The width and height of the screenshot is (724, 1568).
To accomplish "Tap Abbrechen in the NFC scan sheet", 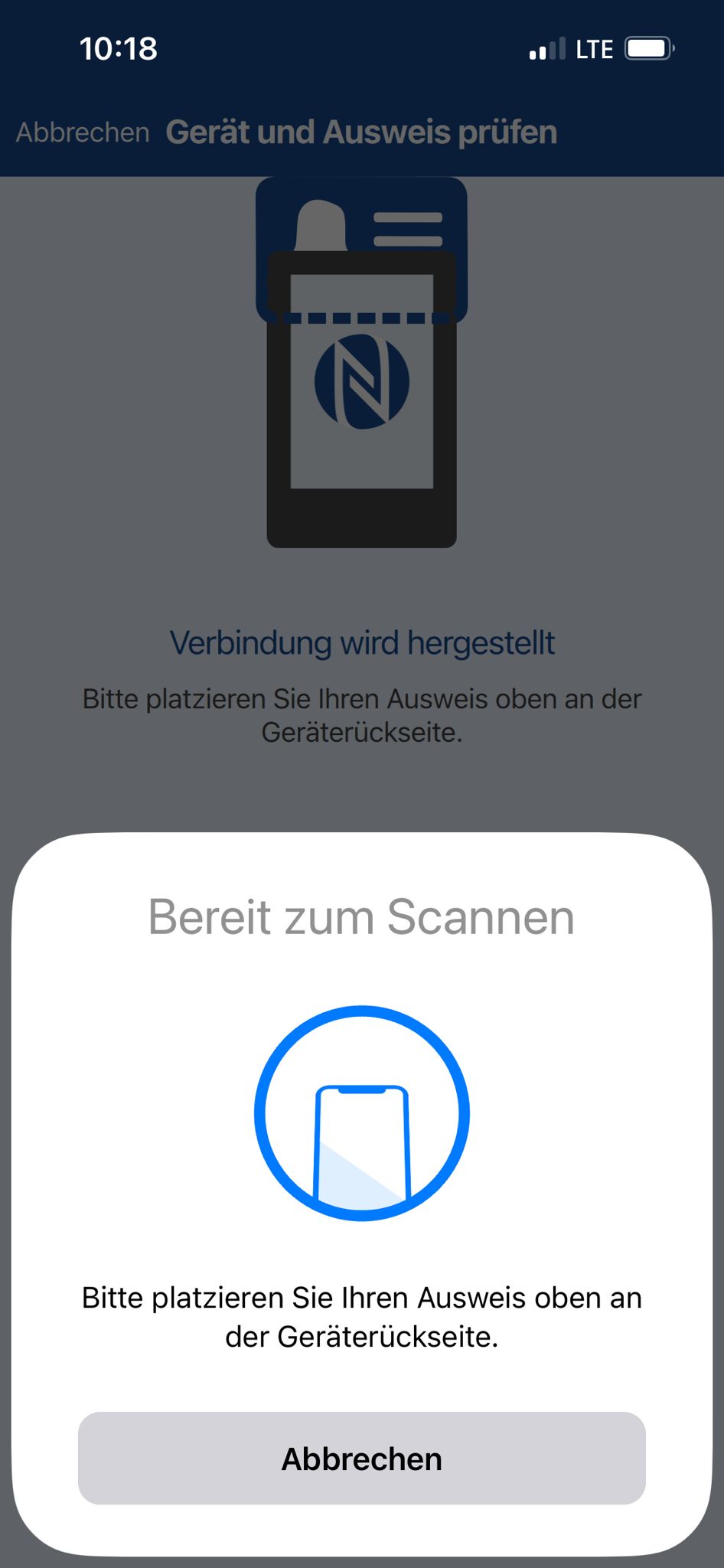I will (362, 1459).
